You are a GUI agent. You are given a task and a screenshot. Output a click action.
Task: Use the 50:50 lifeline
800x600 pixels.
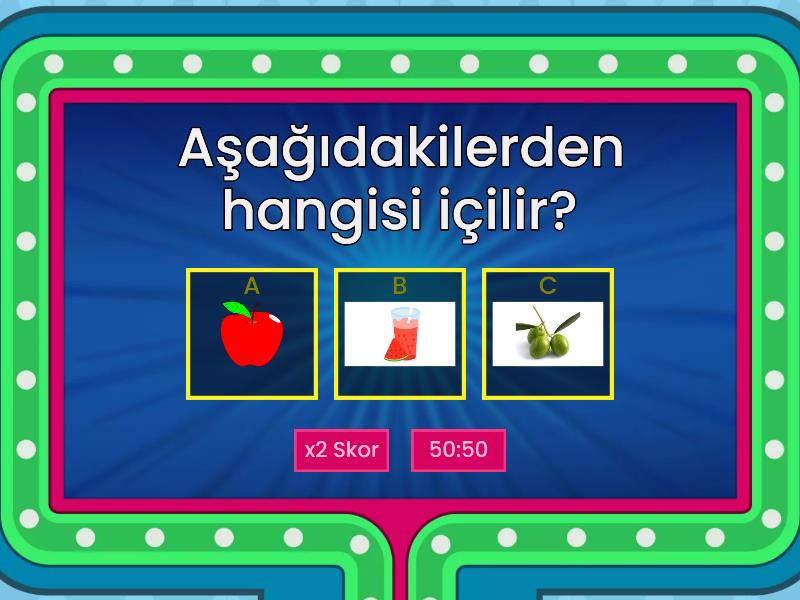pos(458,450)
